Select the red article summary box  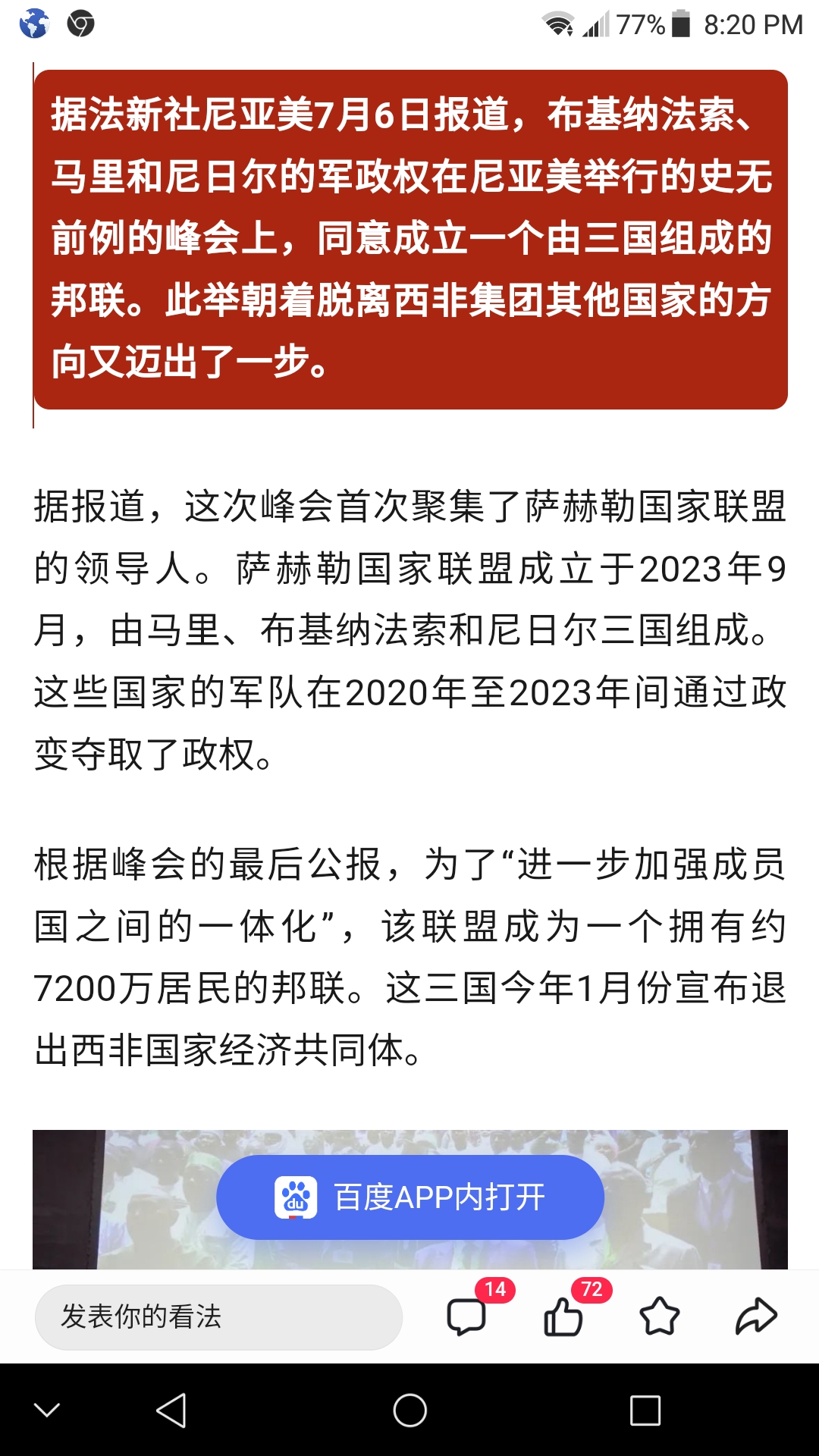point(409,239)
